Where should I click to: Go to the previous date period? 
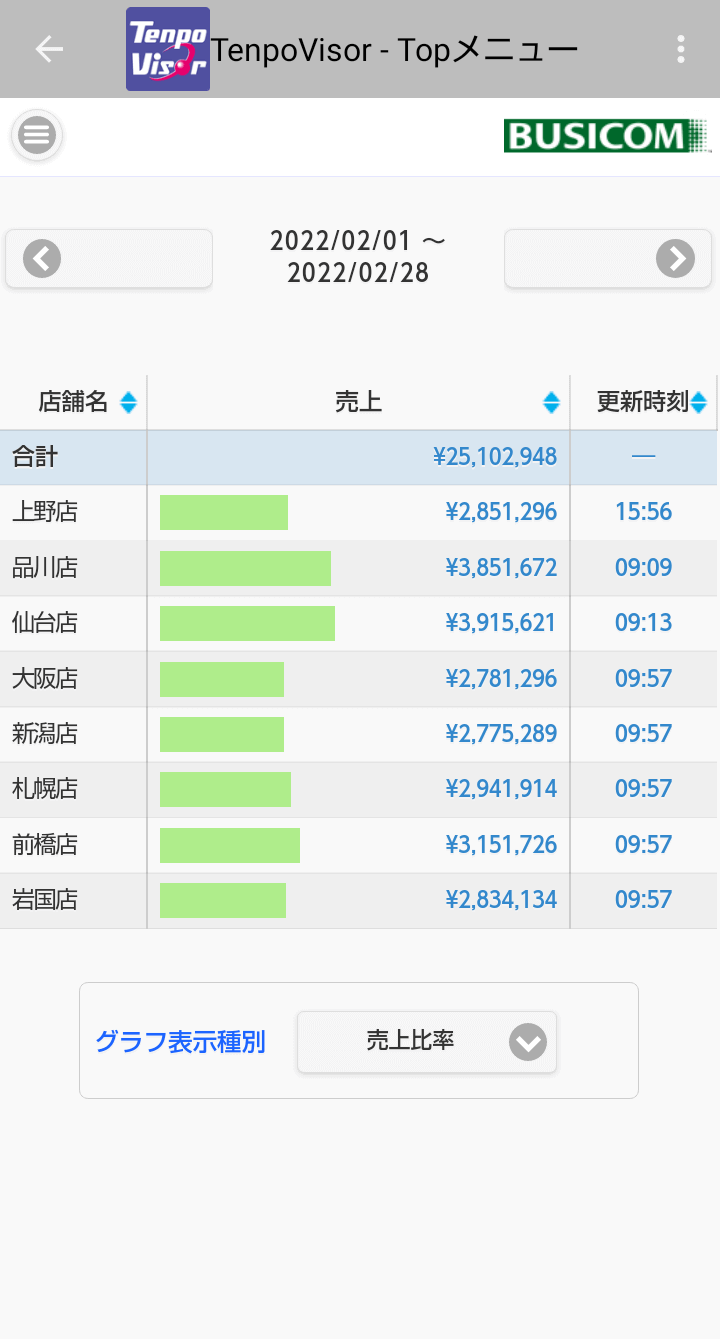click(x=109, y=259)
